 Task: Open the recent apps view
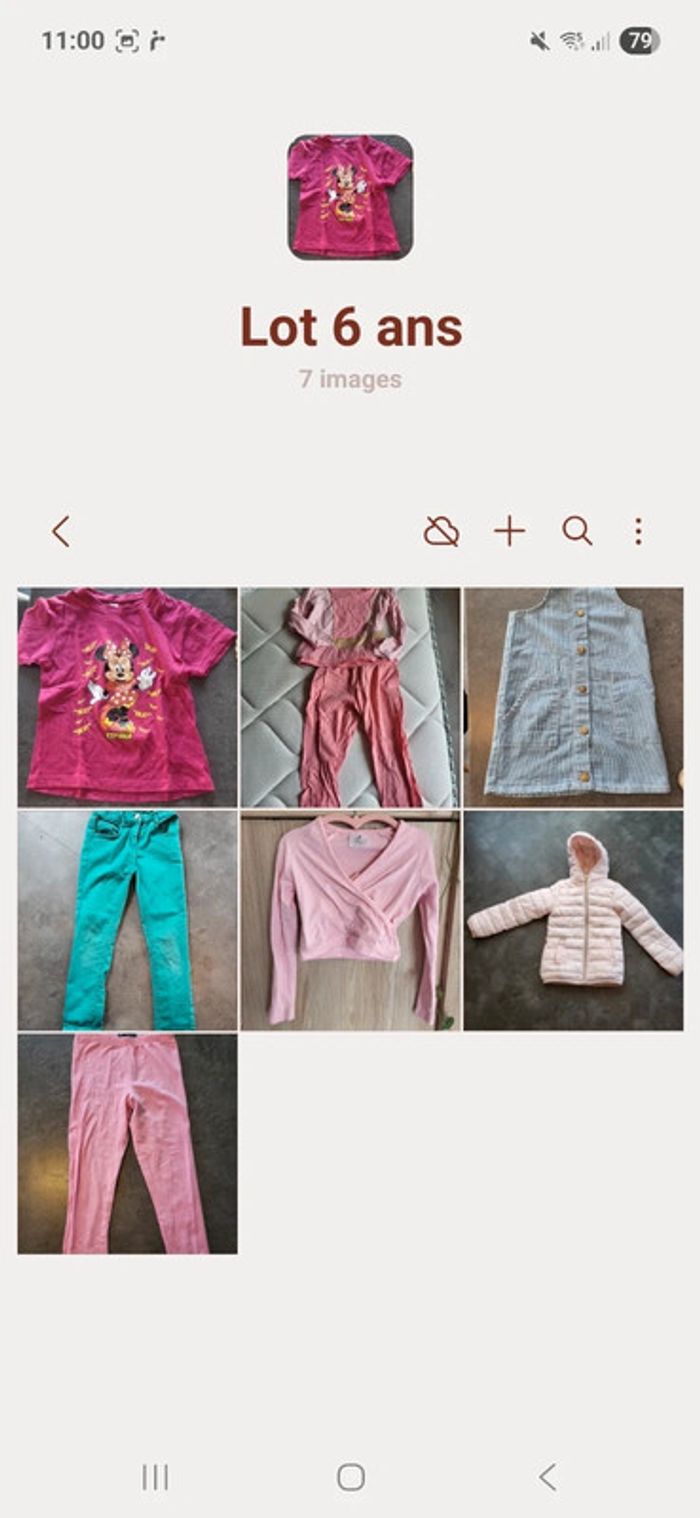155,1477
